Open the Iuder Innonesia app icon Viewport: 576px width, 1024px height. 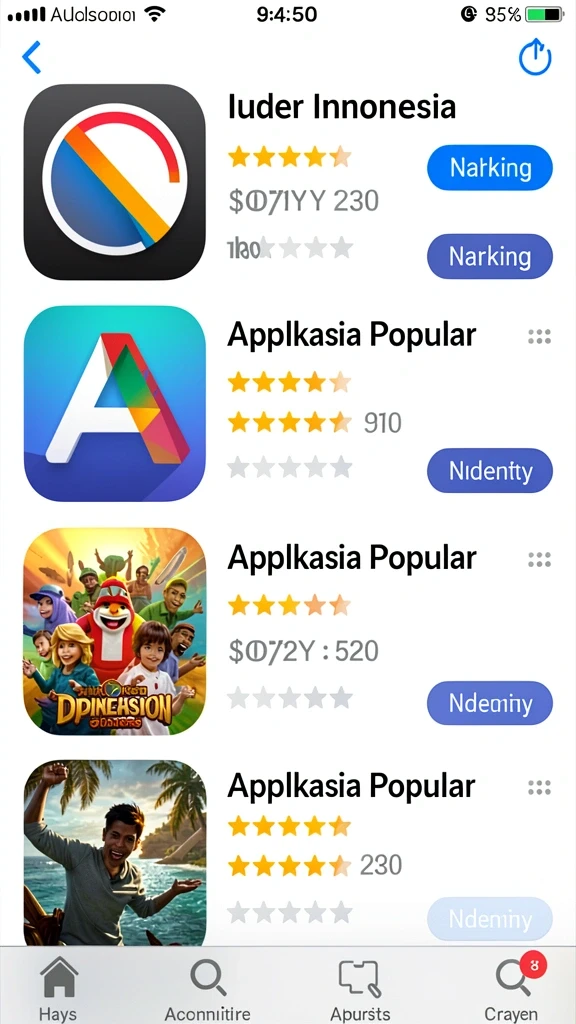coord(115,182)
